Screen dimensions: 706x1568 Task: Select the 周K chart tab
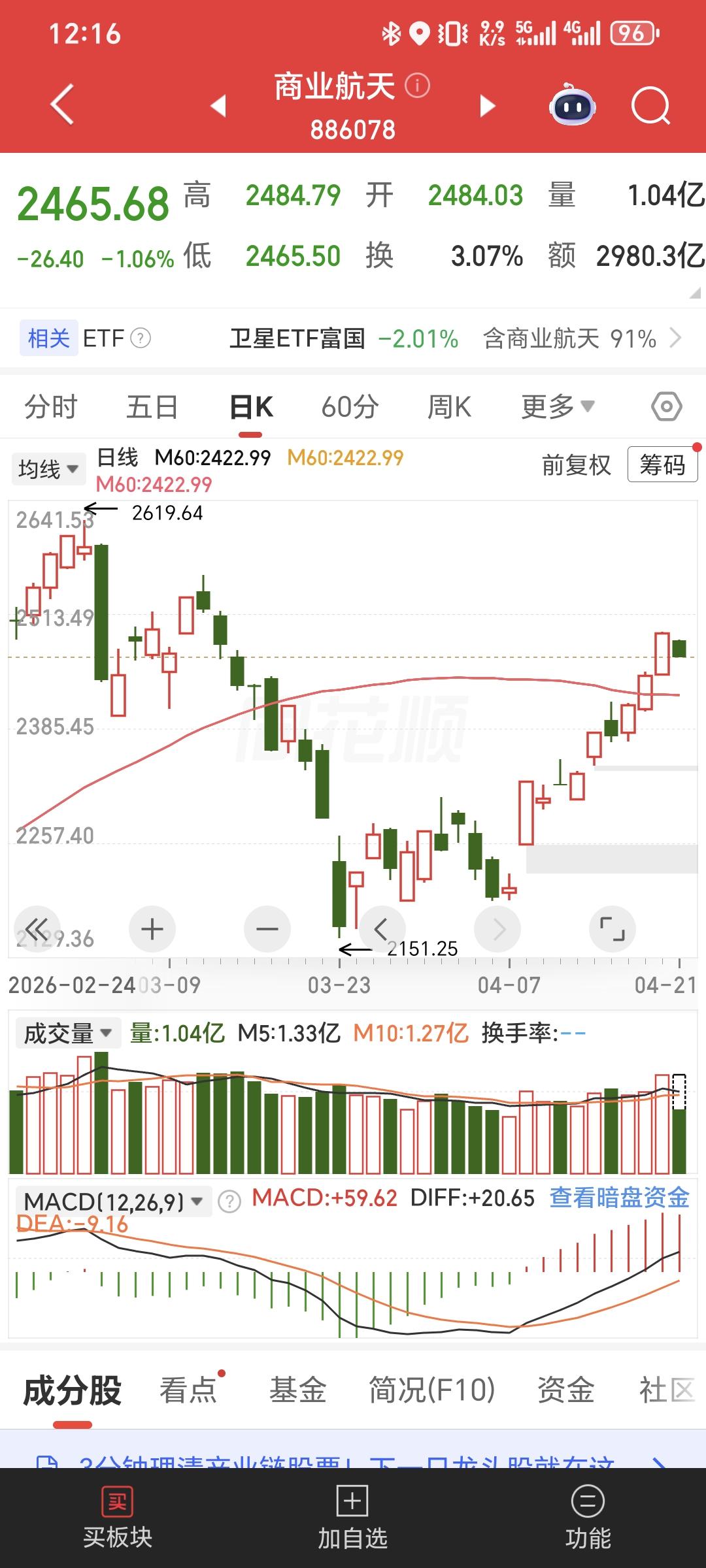pos(449,407)
